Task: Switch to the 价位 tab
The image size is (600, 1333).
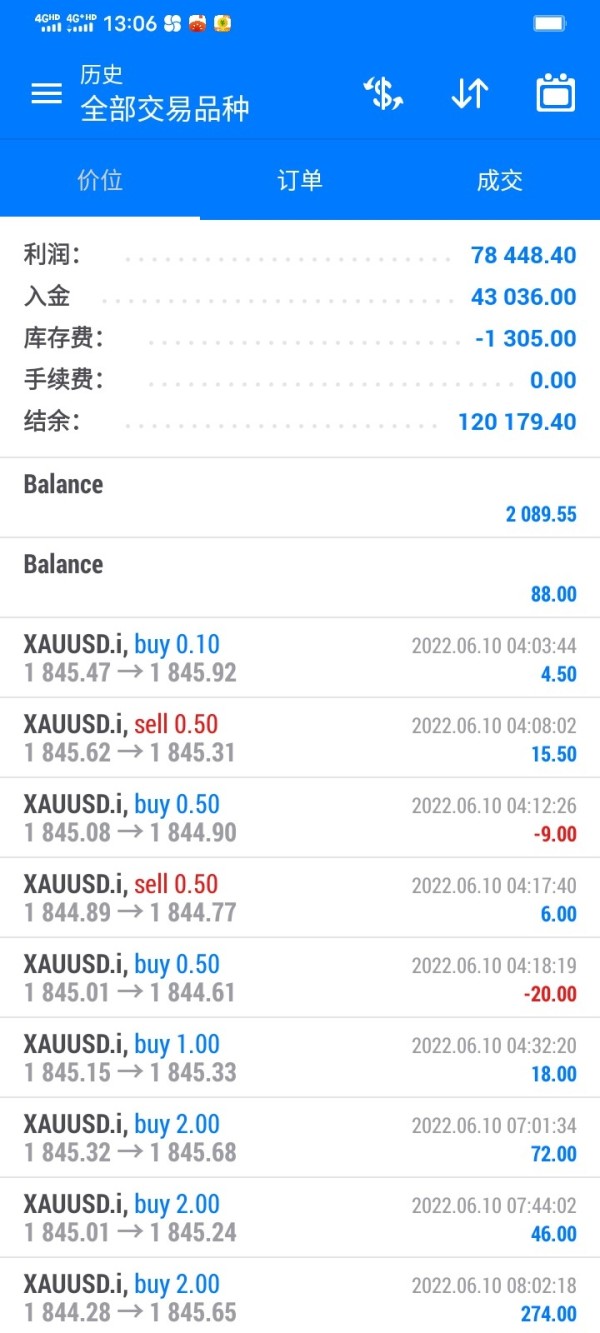Action: [x=100, y=181]
